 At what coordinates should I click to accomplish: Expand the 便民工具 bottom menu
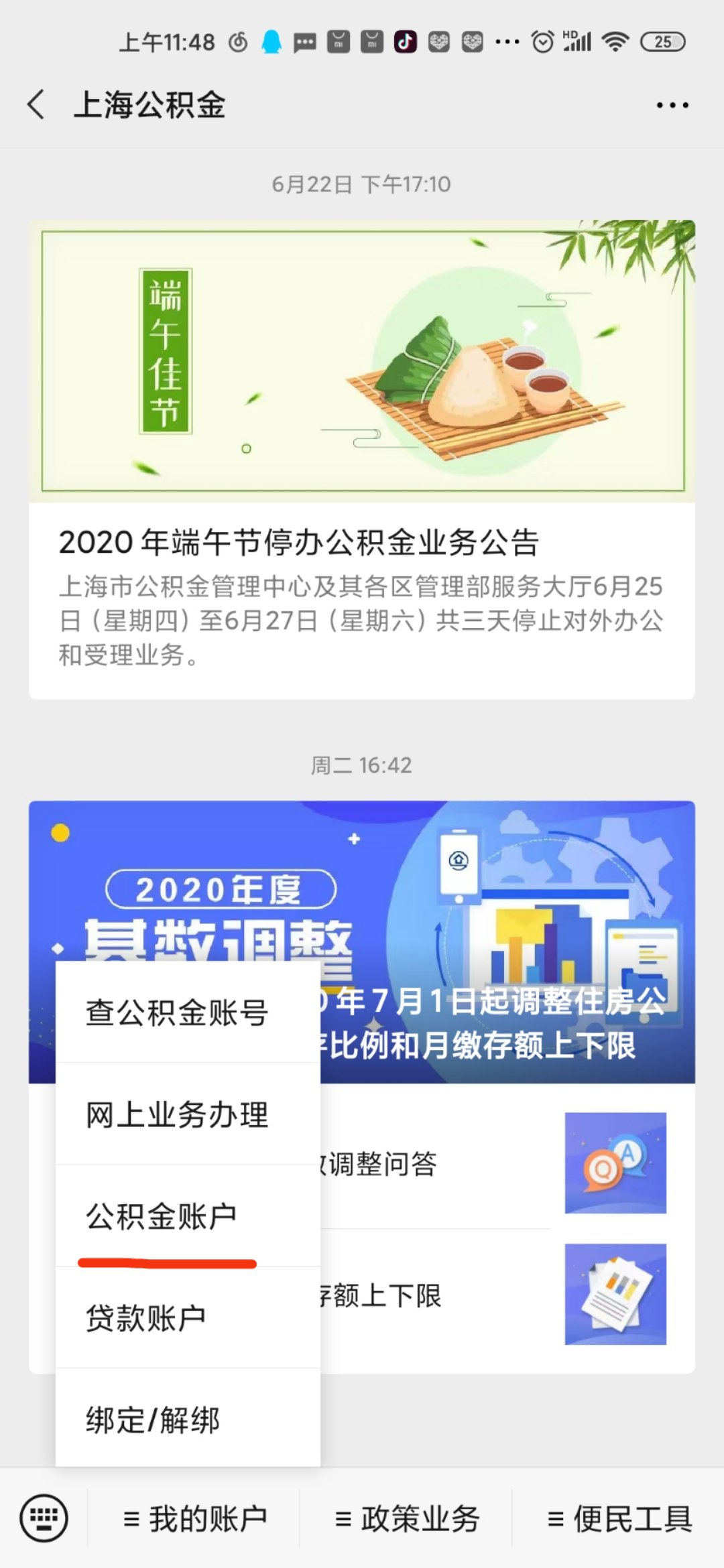619,1519
